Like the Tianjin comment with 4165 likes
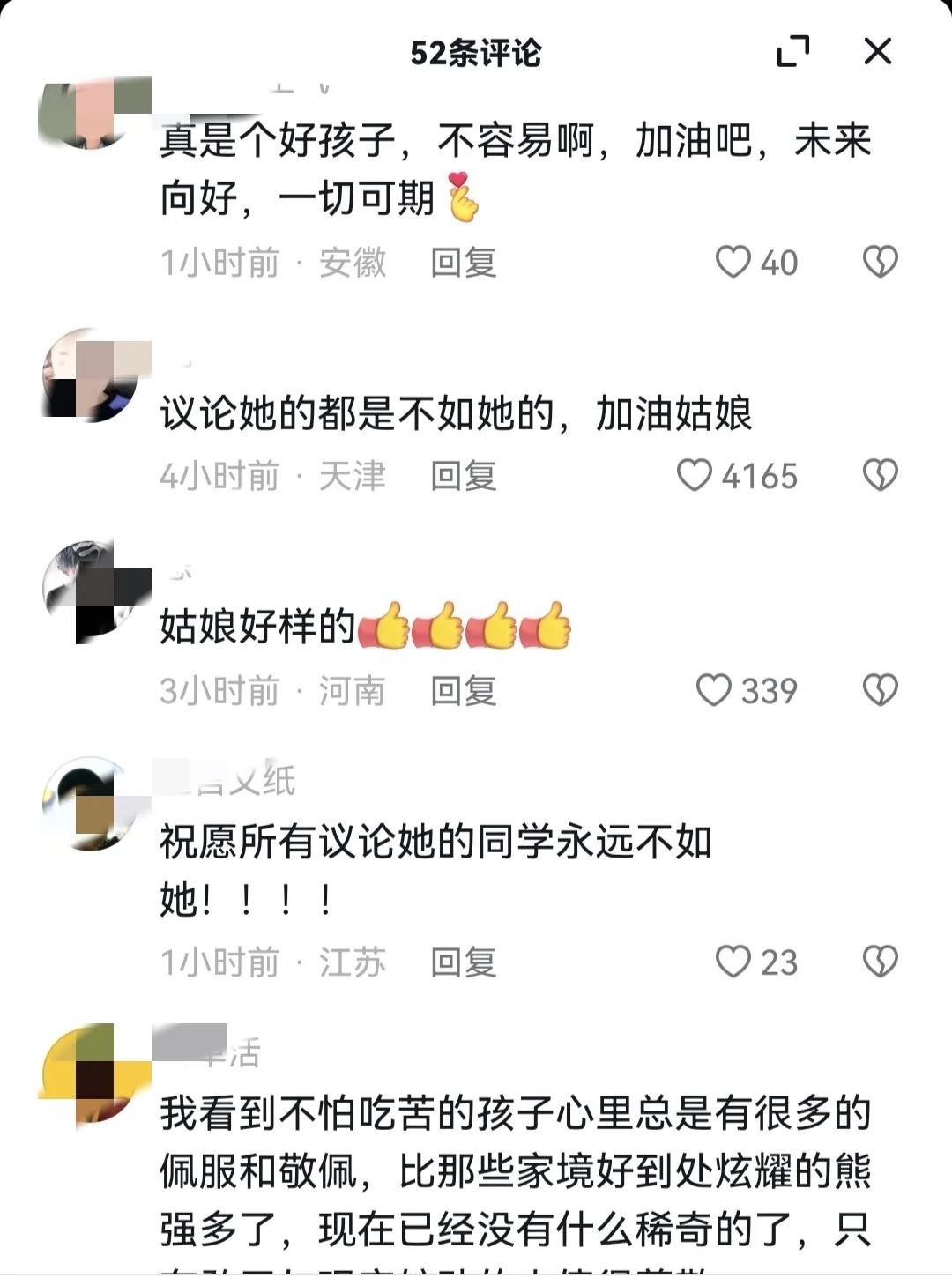Screen dimensions: 952x1278 tap(695, 475)
